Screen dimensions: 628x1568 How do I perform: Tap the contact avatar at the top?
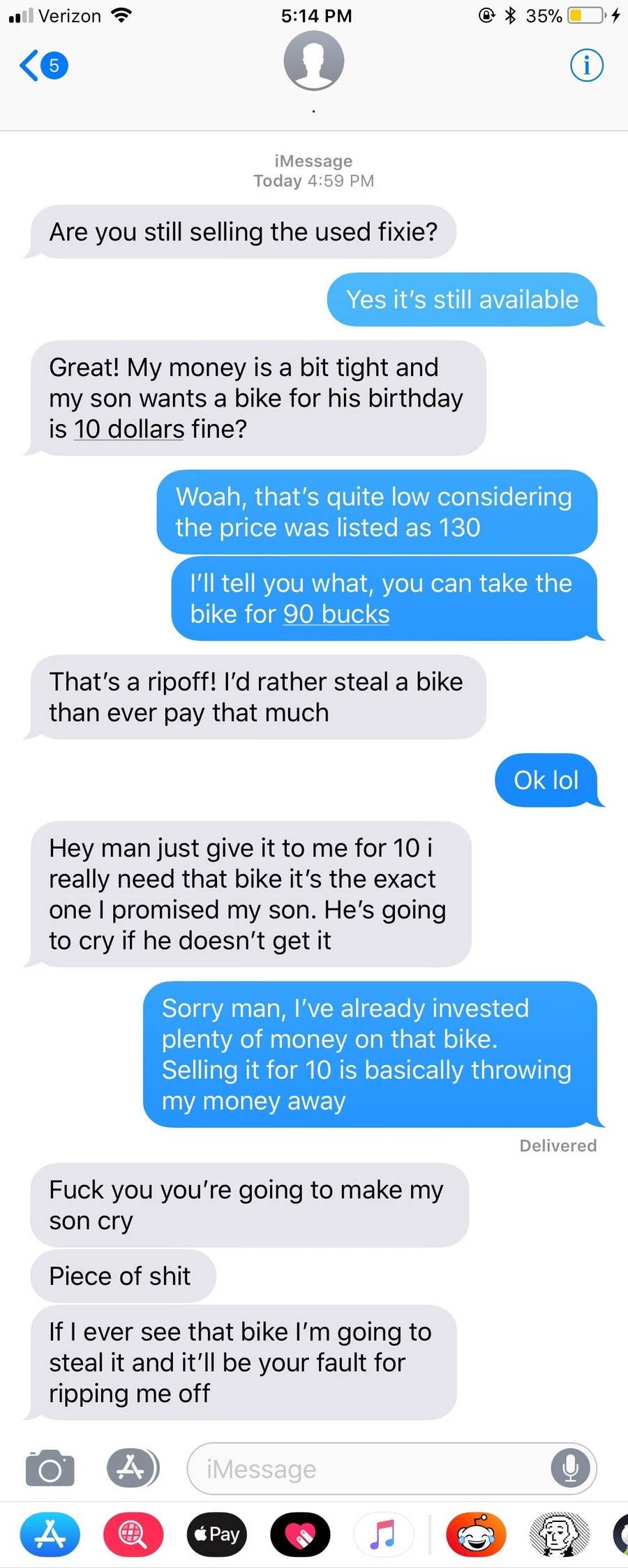(313, 61)
